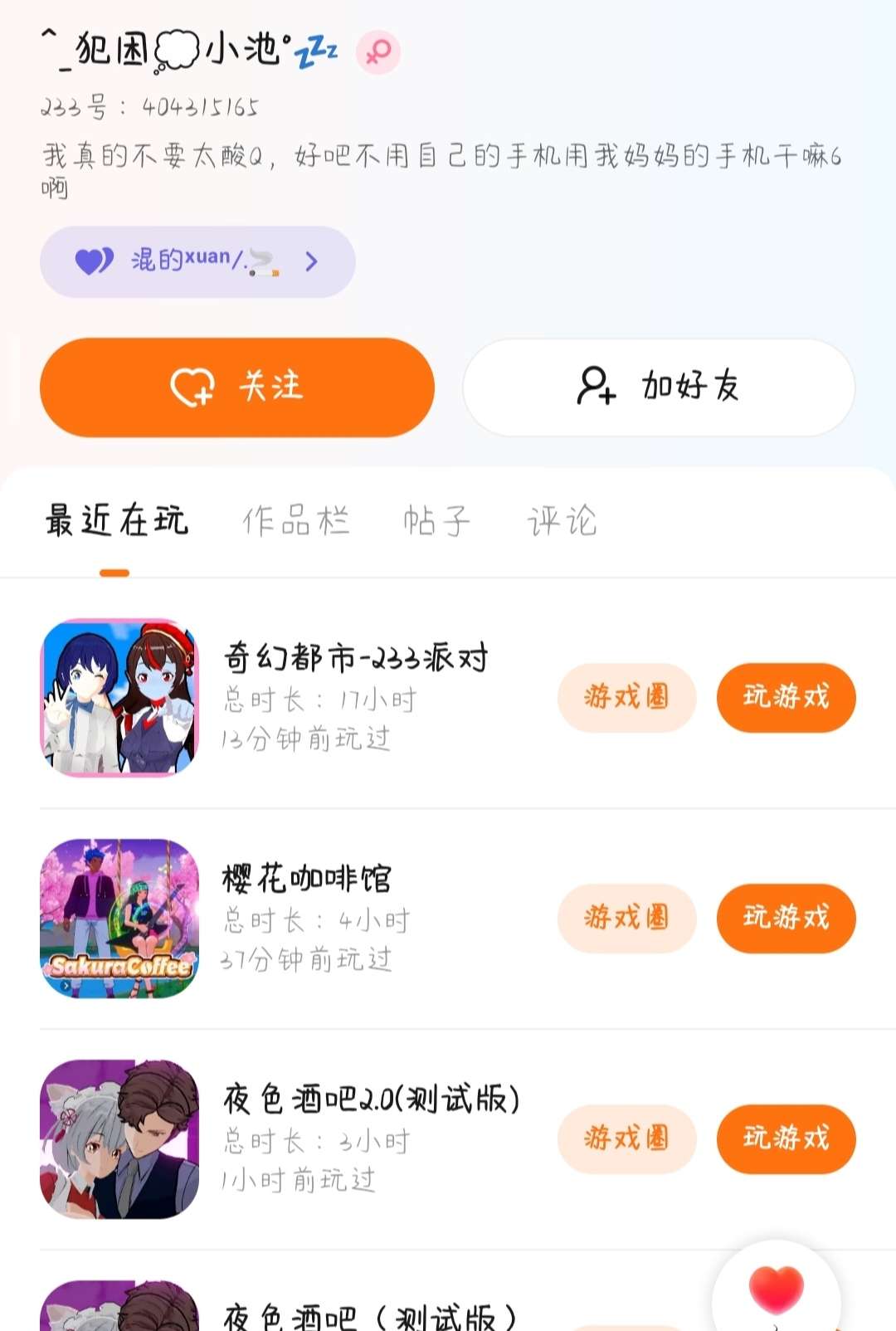The height and width of the screenshot is (1331, 896).
Task: View the 樱花咖啡馆 SakuraCoffee game cover
Action: point(119,918)
